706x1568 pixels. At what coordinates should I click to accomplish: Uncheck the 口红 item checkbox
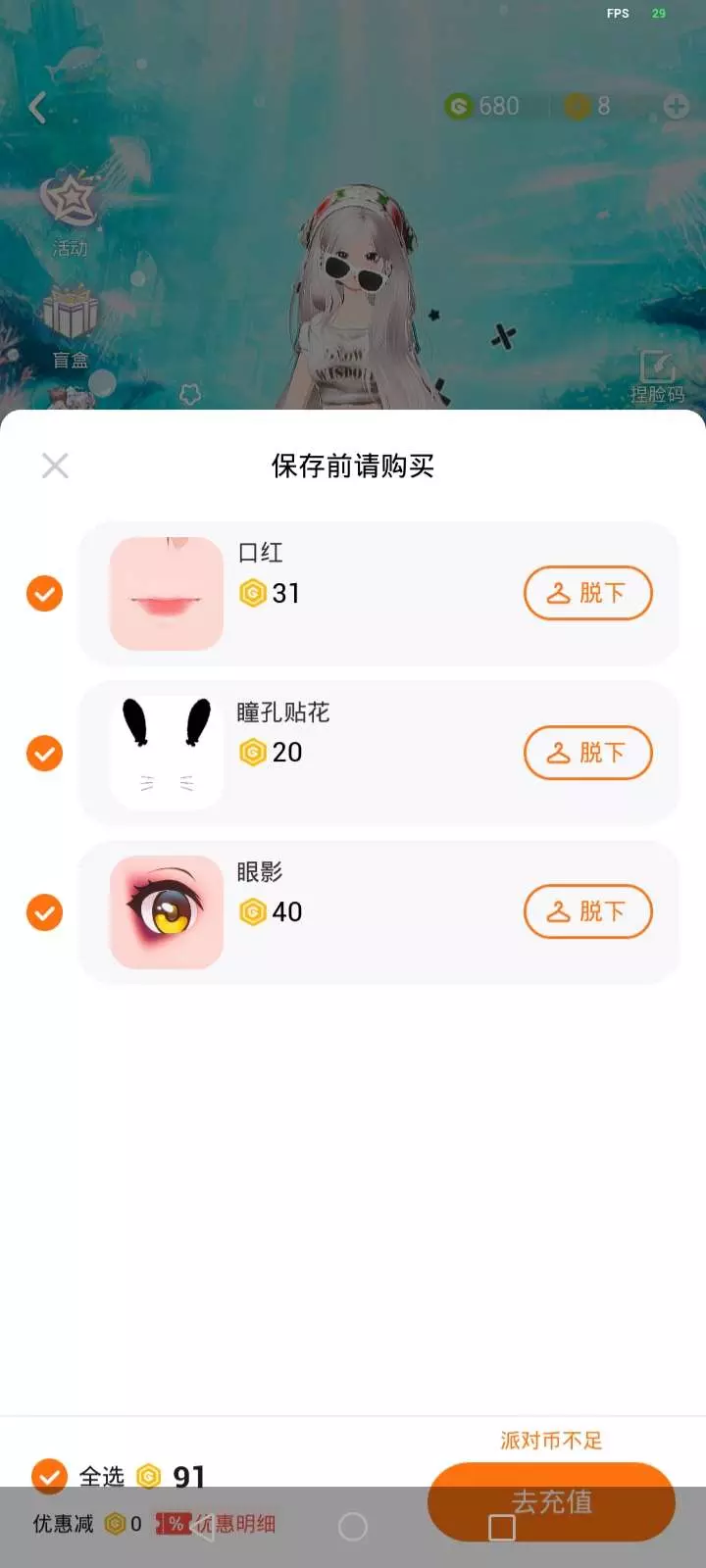point(44,593)
